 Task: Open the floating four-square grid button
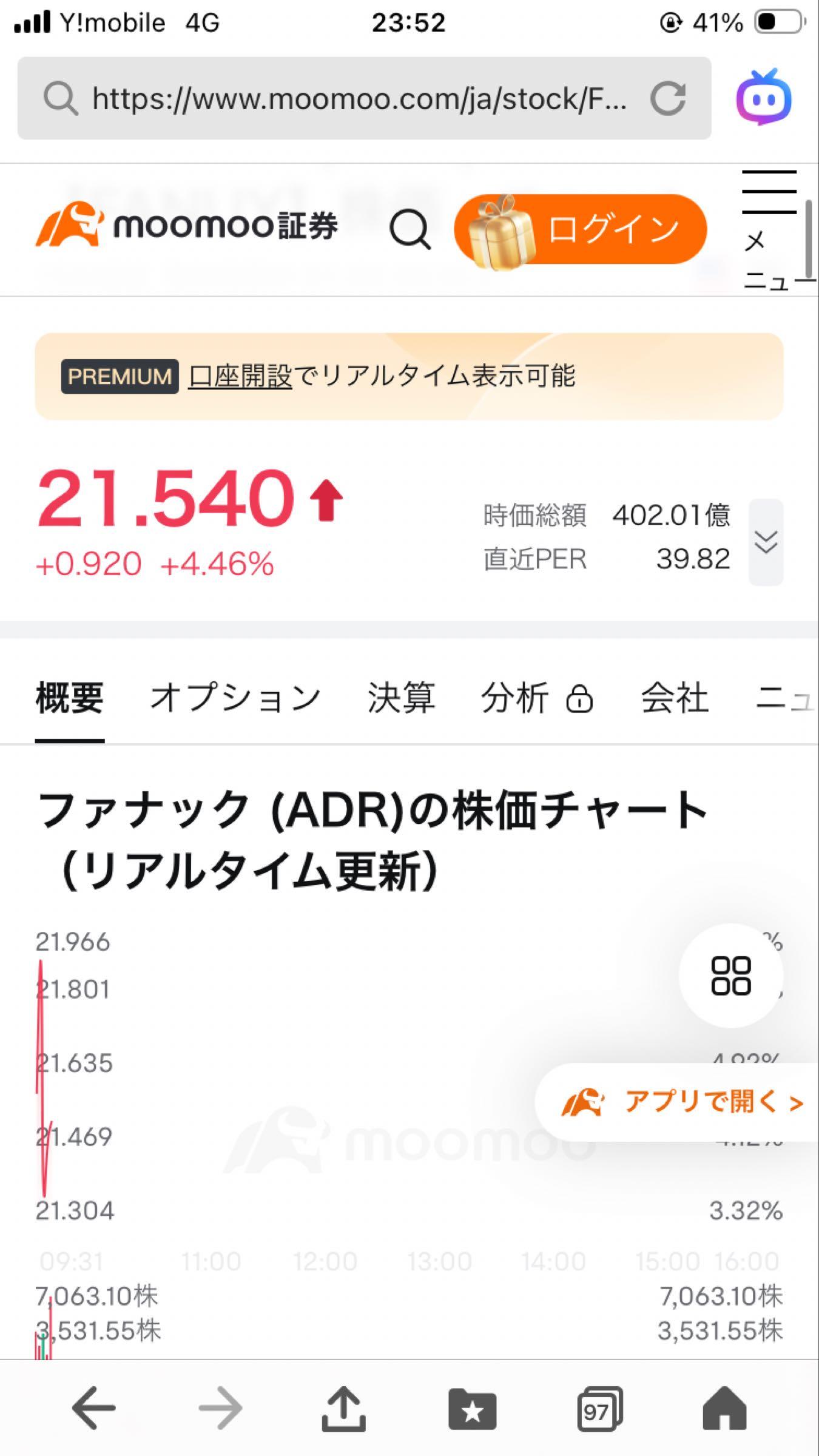(730, 976)
